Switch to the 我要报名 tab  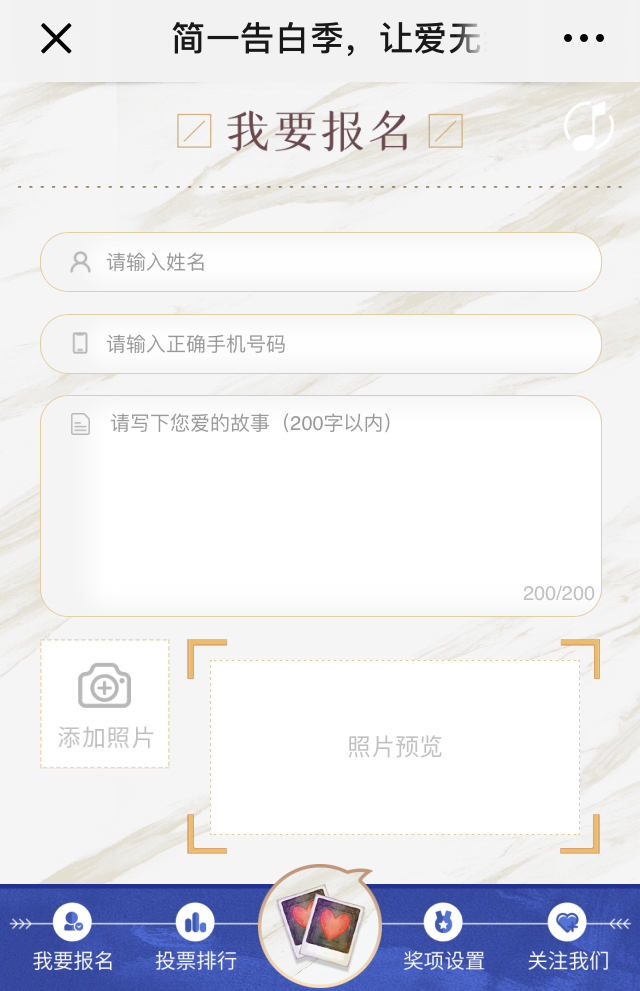[x=73, y=939]
